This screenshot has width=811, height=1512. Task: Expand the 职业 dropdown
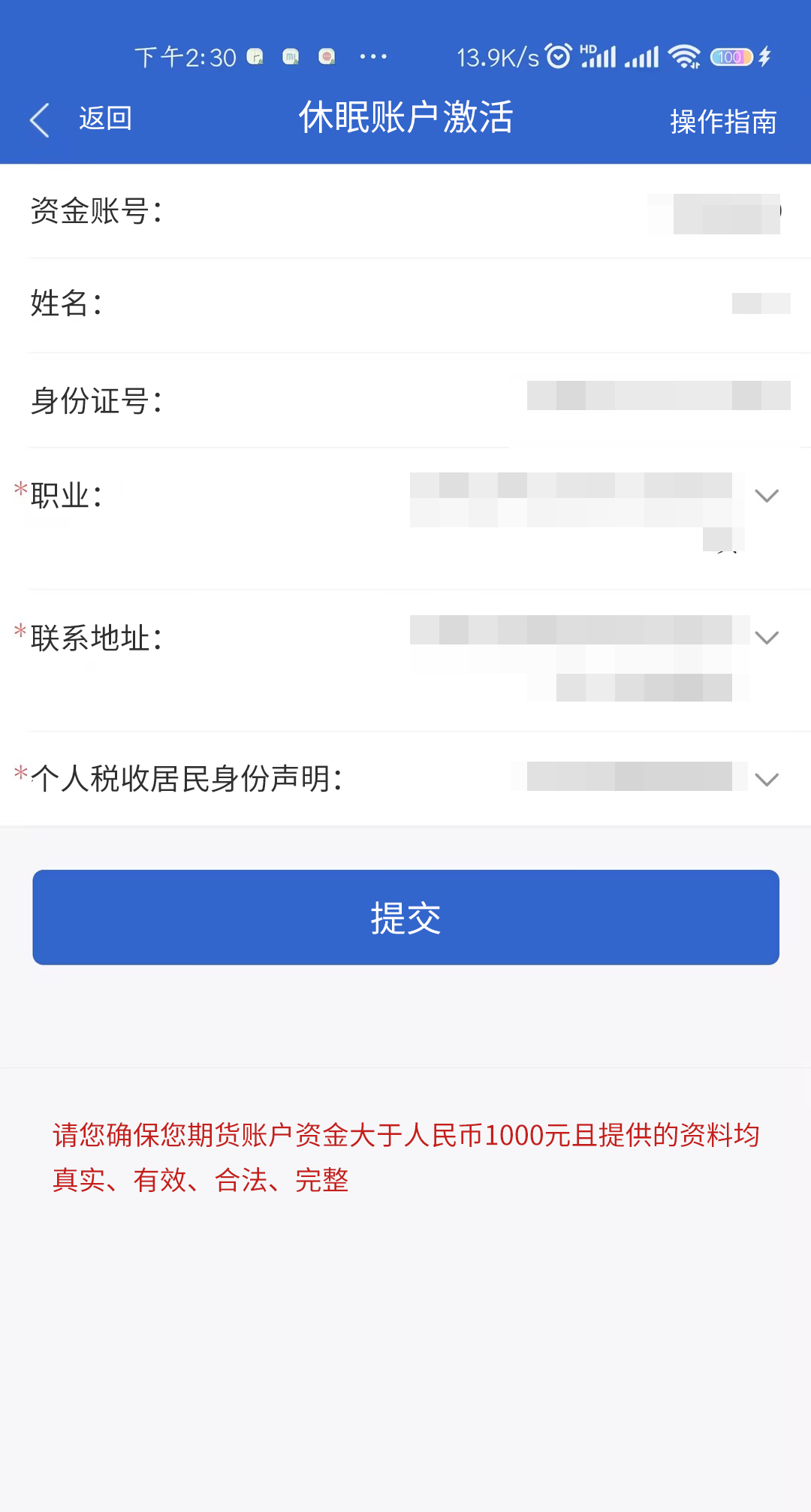click(x=766, y=496)
